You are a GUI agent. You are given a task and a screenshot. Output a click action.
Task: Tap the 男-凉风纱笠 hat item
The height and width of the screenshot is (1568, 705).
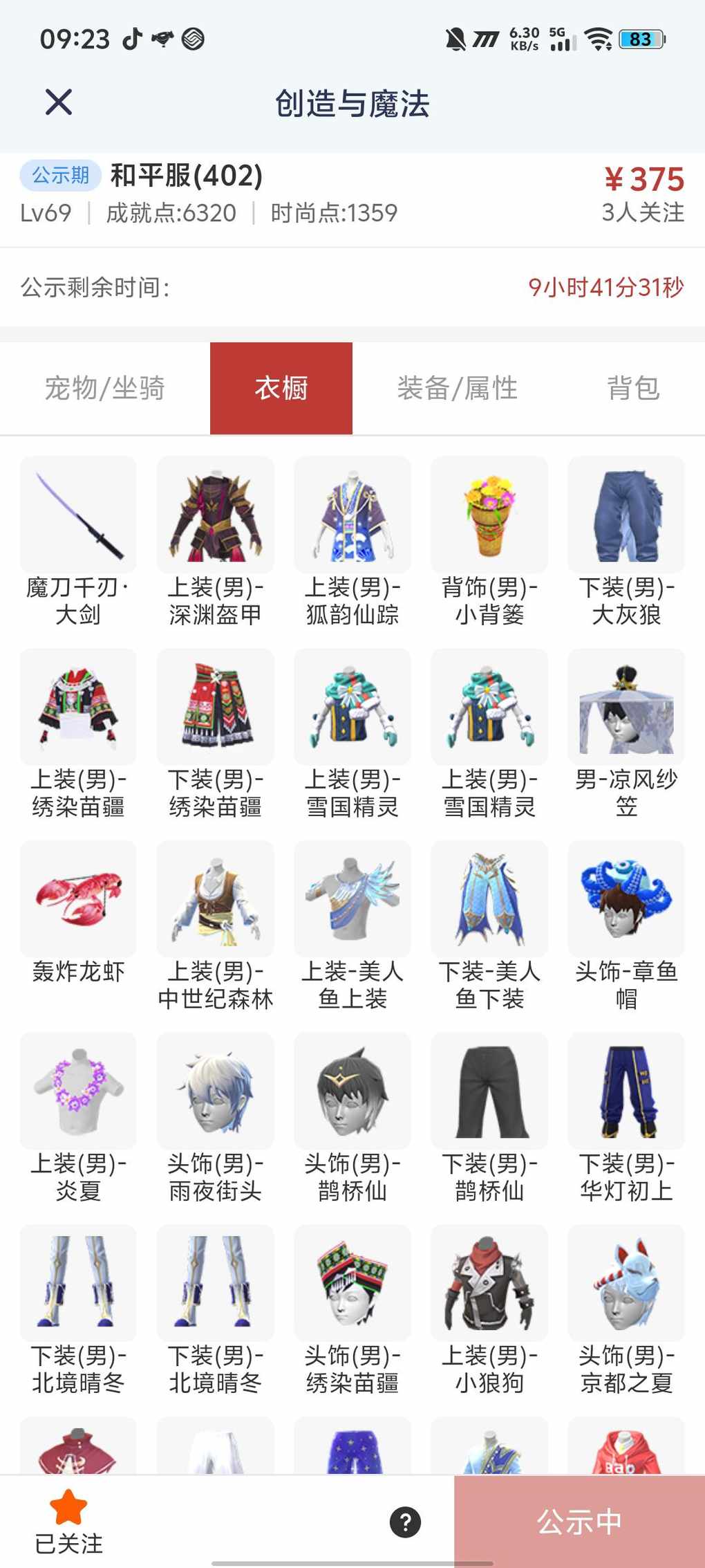coord(626,707)
